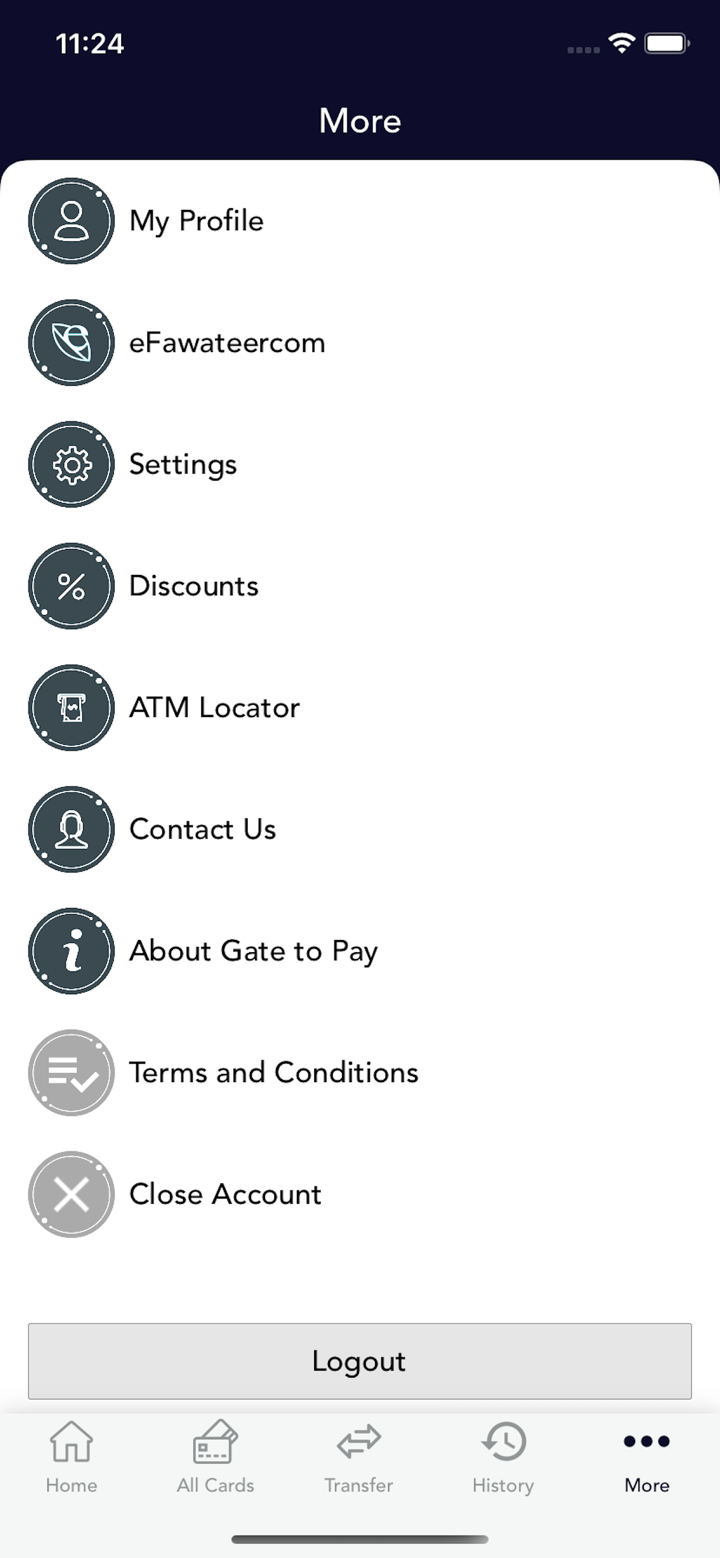
Task: Show the History tab
Action: point(503,1458)
